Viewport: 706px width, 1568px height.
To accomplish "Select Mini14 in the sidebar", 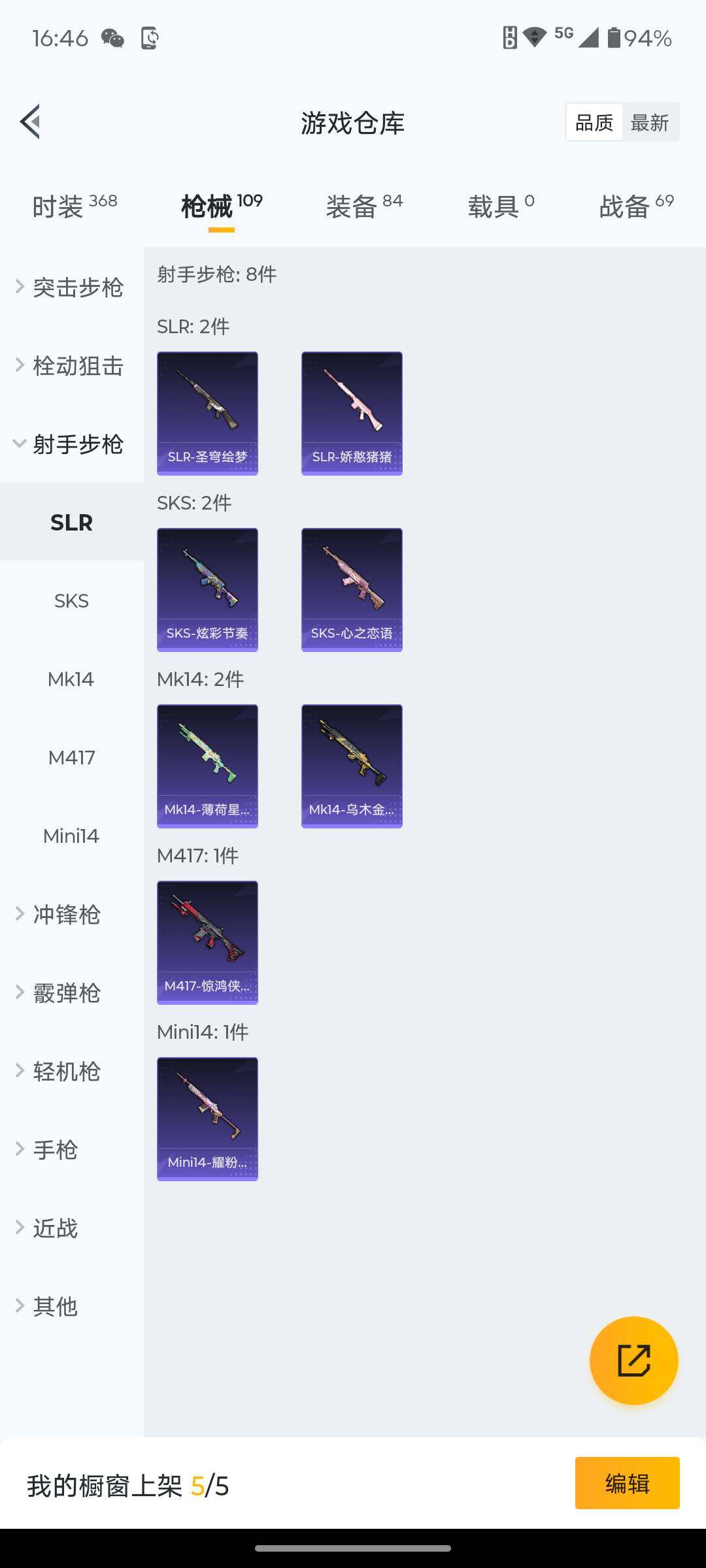I will (x=71, y=836).
